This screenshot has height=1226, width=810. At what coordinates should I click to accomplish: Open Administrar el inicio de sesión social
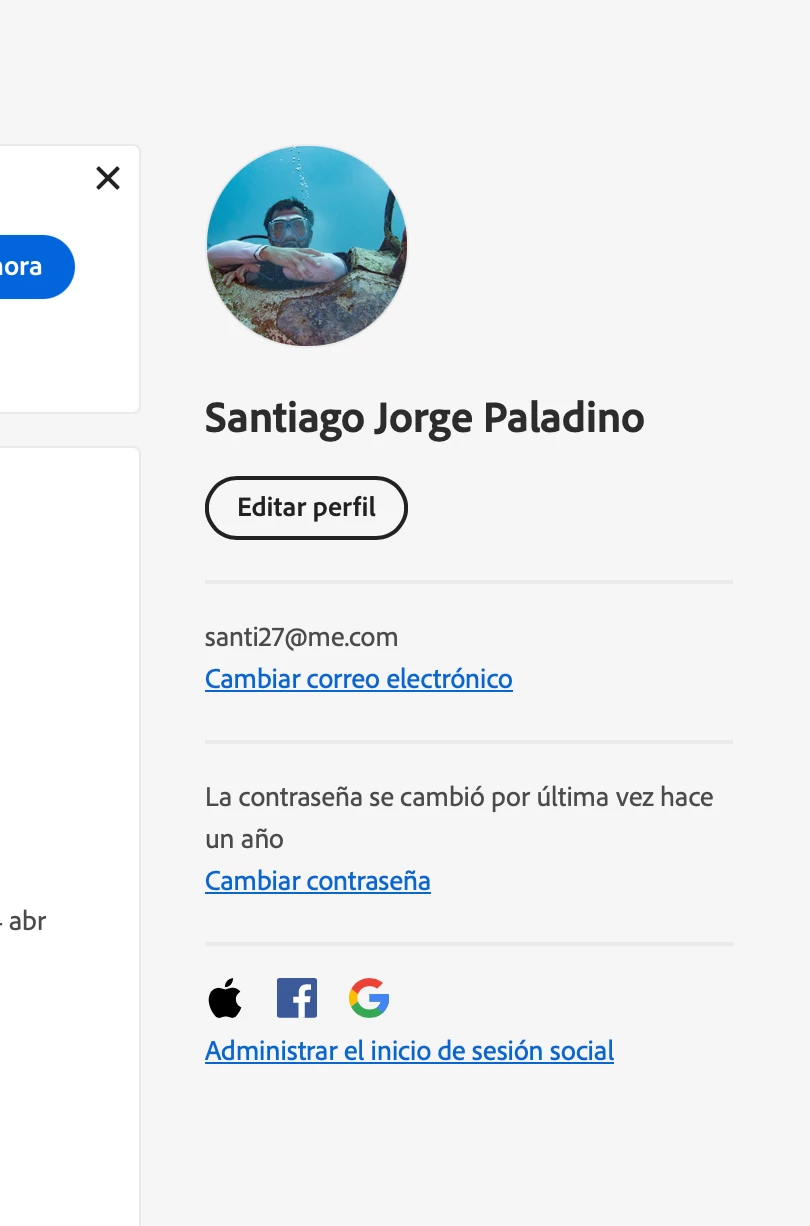click(409, 1051)
